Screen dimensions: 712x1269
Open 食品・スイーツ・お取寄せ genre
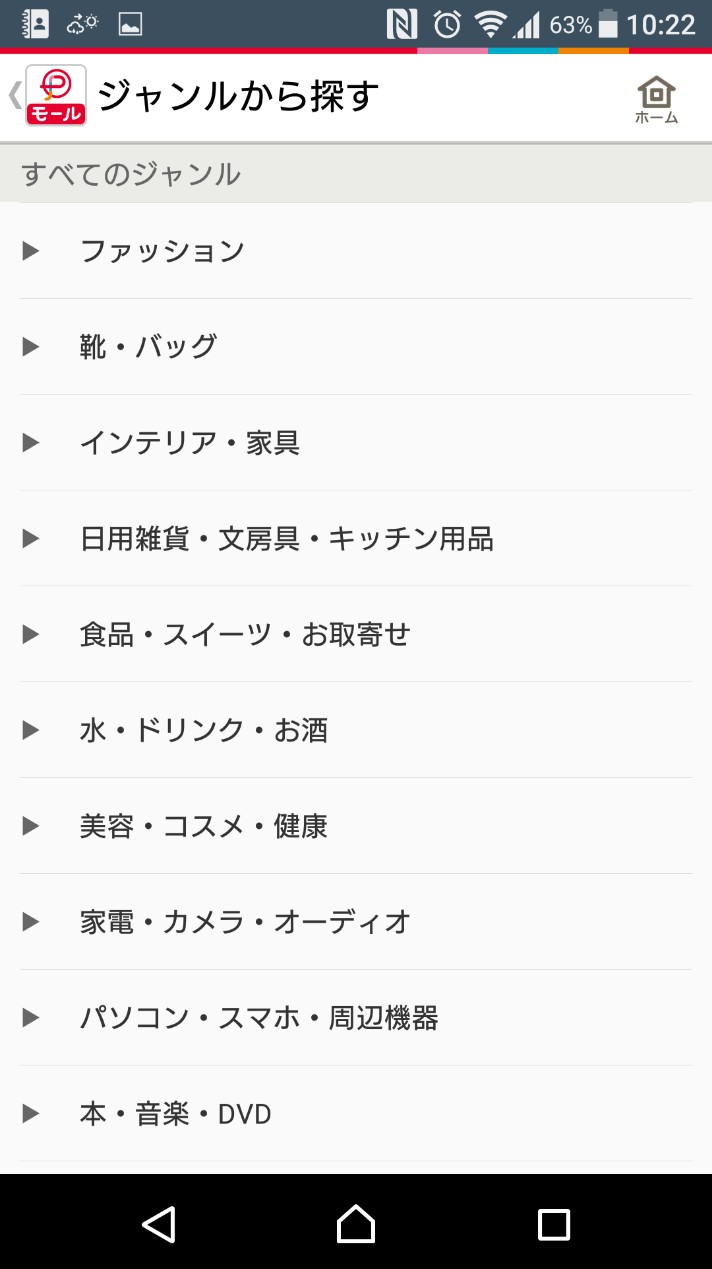[356, 635]
